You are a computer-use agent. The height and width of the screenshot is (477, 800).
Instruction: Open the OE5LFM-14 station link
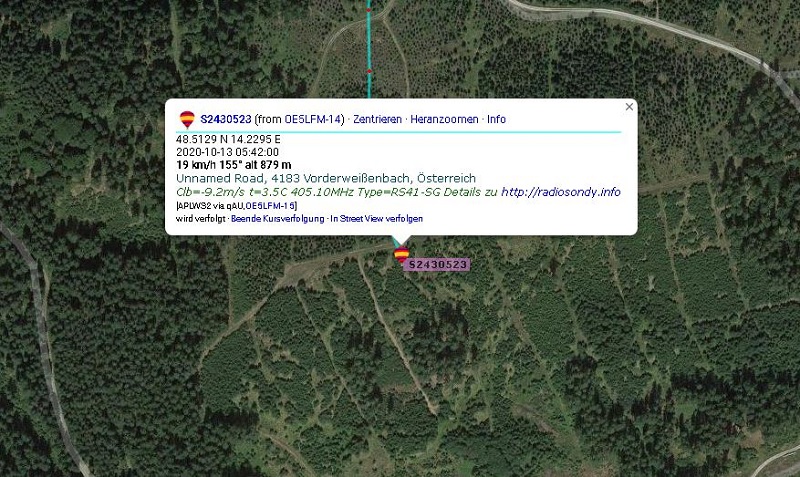pyautogui.click(x=313, y=119)
